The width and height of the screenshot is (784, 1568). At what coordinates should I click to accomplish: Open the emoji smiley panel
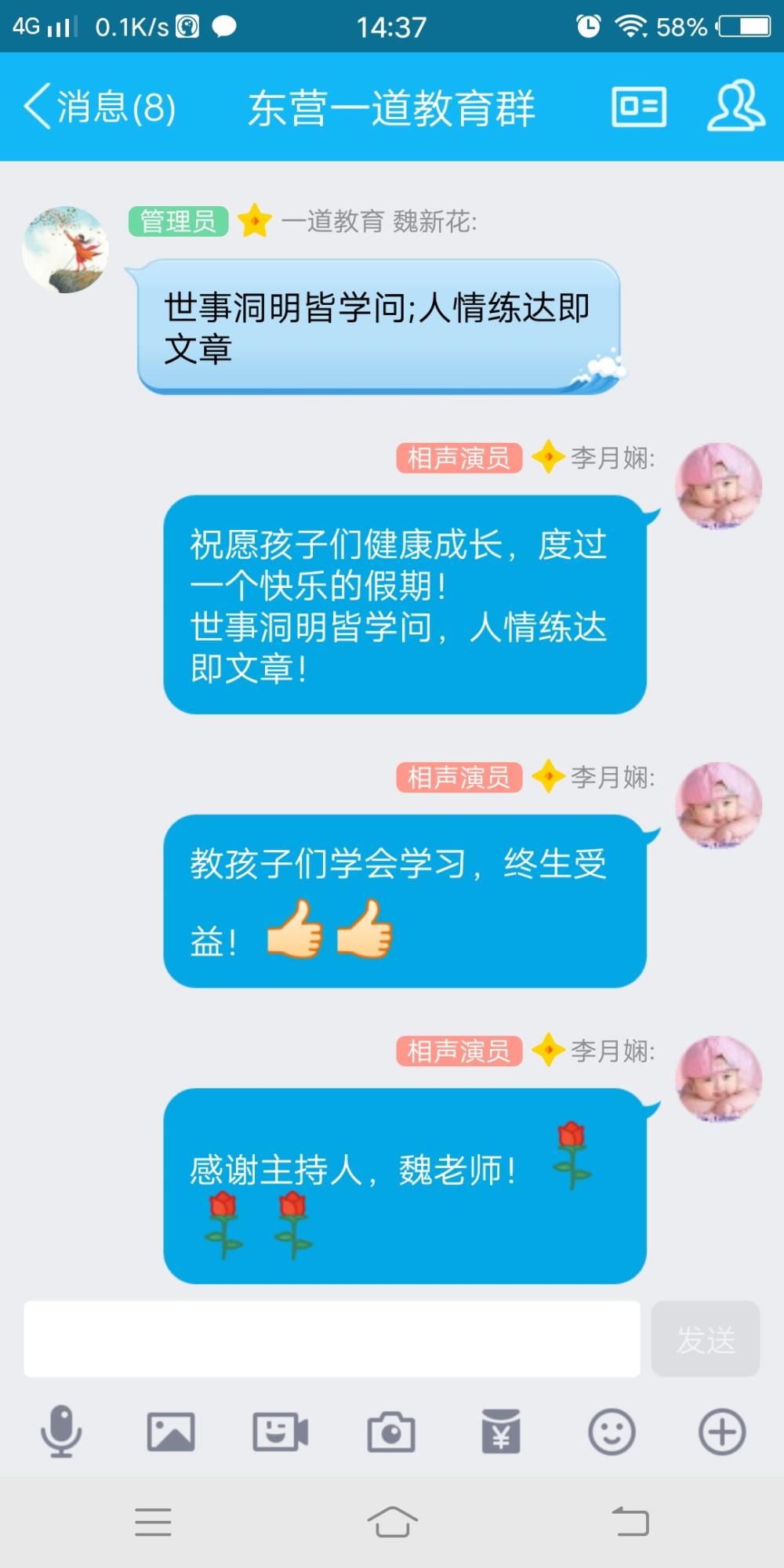coord(612,1432)
